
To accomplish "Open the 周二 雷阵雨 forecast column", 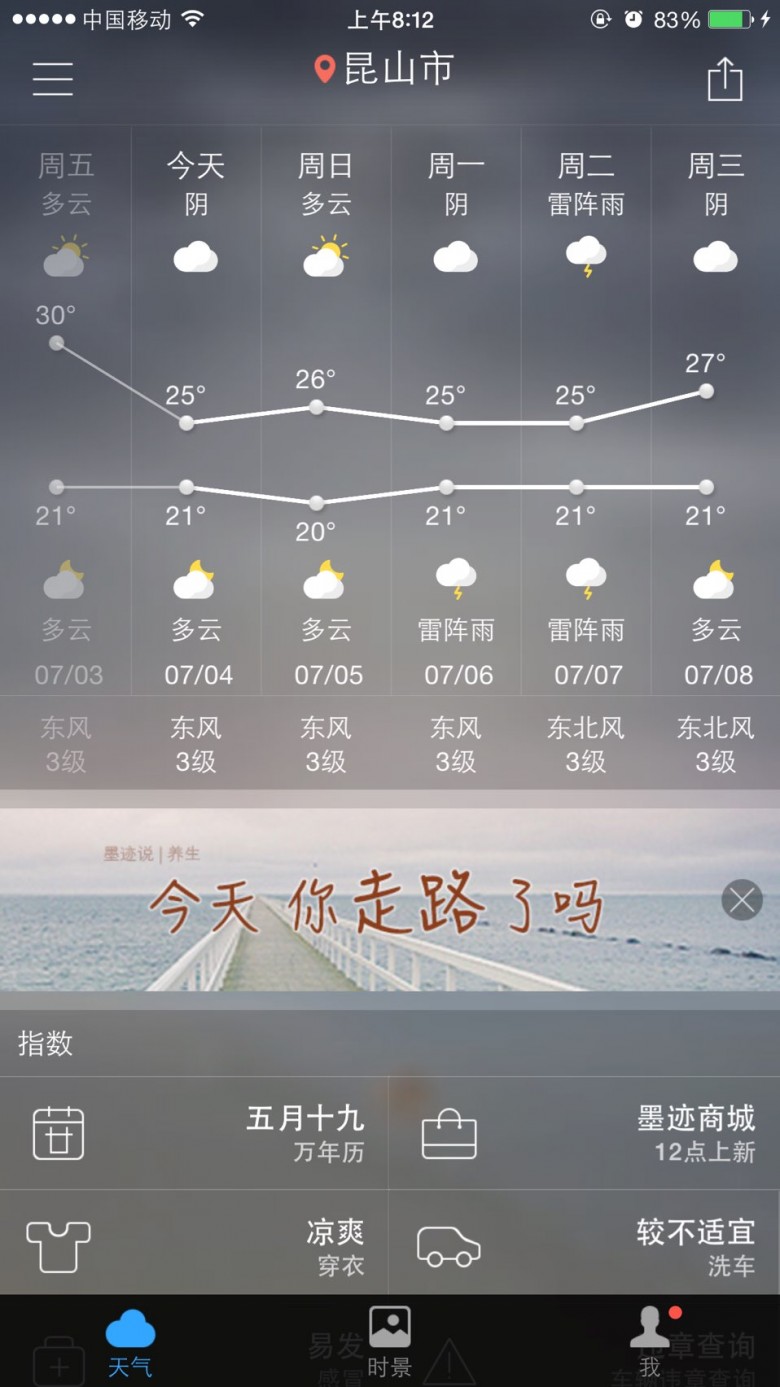I will point(586,412).
